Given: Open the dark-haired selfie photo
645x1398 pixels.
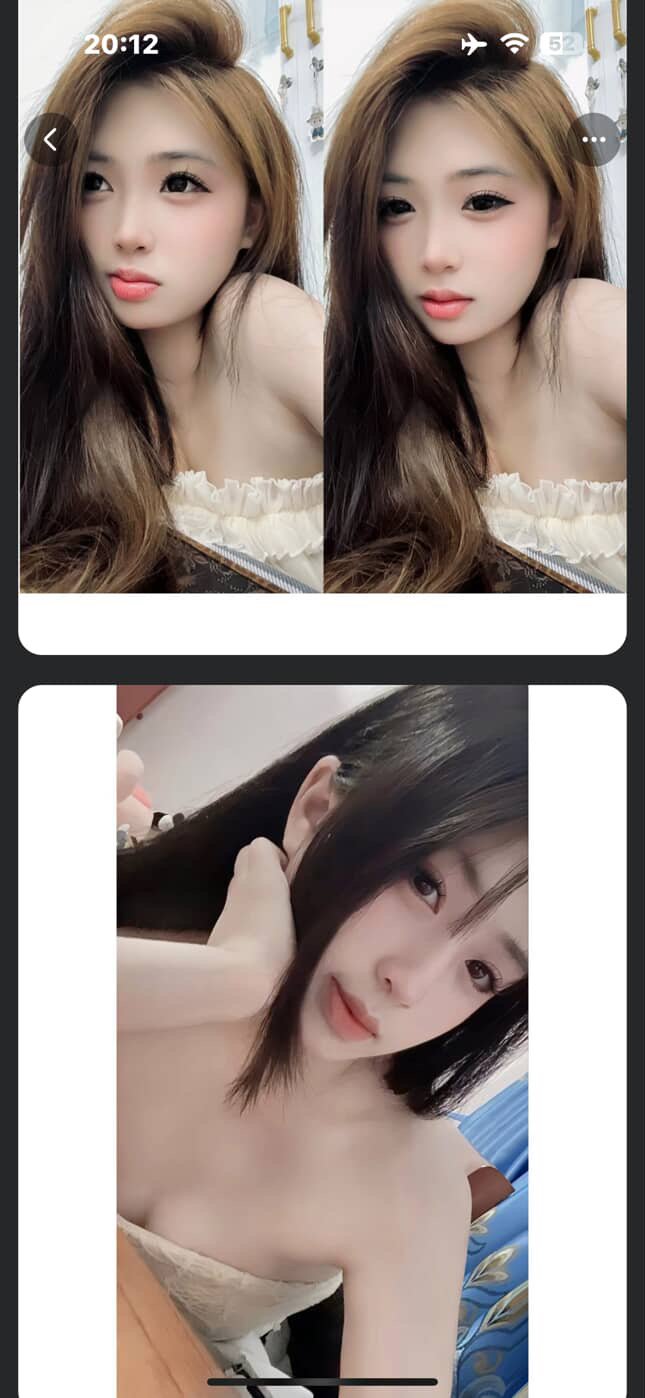Looking at the screenshot, I should pos(322,1040).
